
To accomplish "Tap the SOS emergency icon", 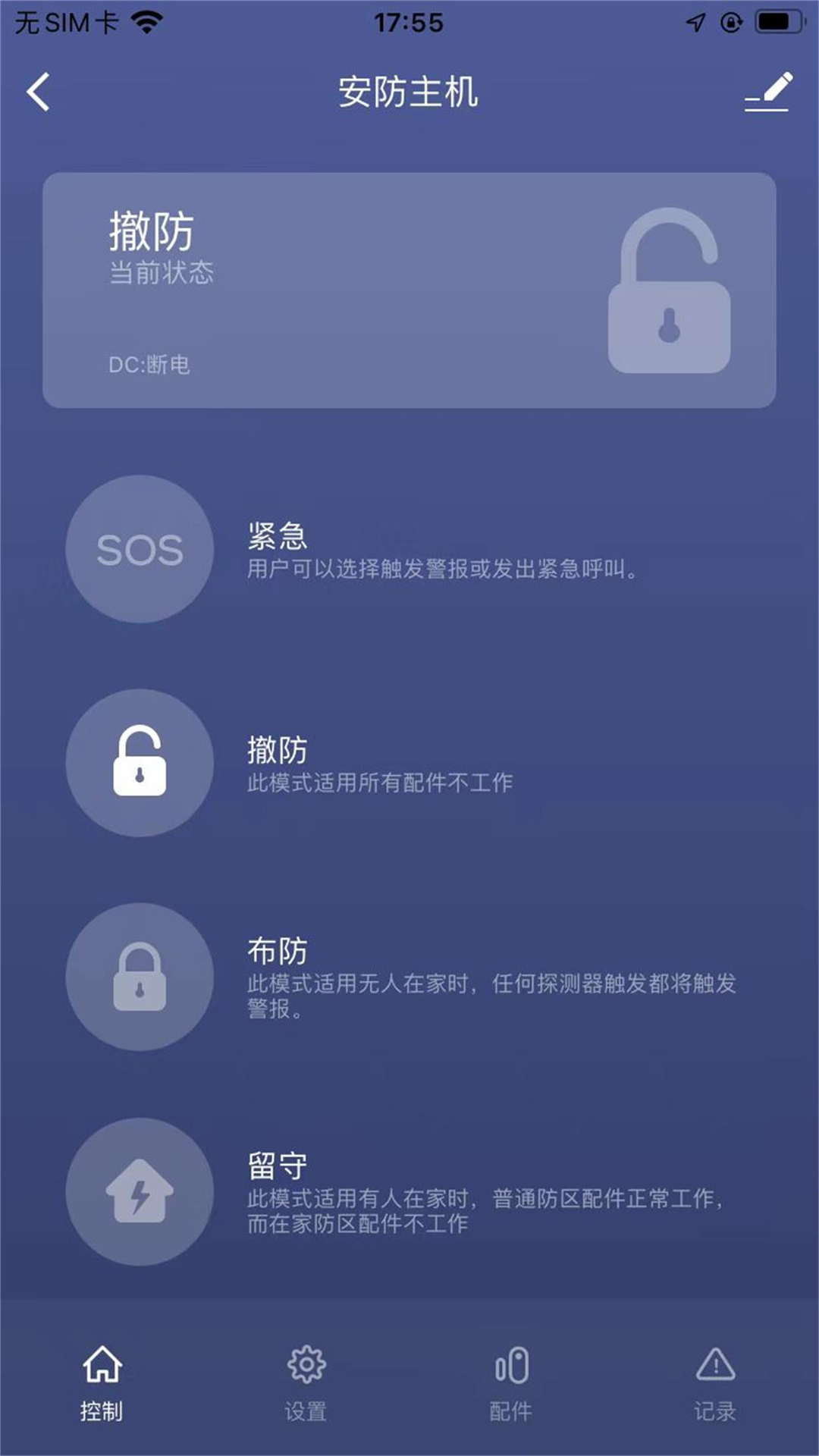I will pyautogui.click(x=140, y=550).
